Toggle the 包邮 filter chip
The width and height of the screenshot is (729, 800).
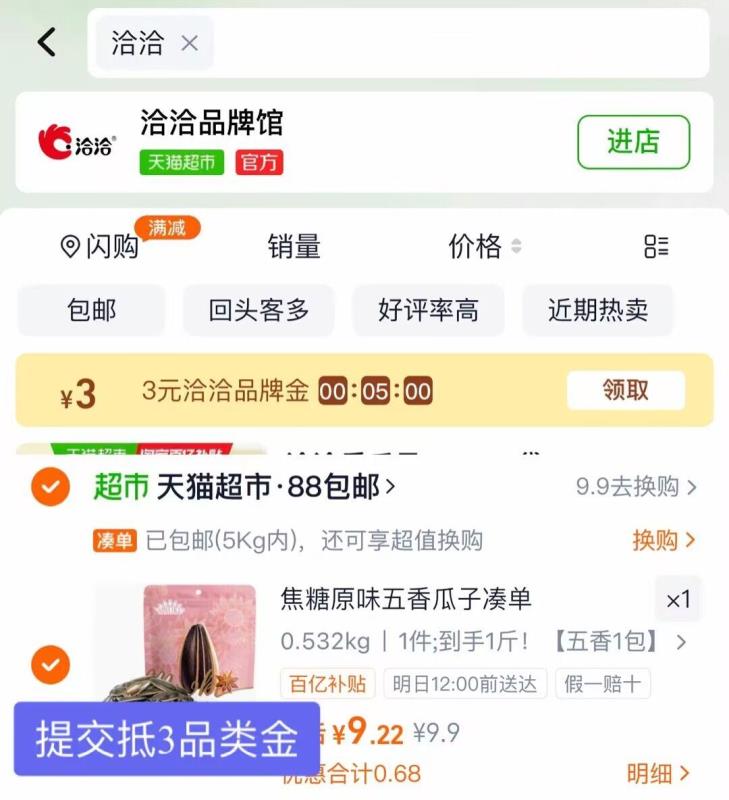point(90,310)
